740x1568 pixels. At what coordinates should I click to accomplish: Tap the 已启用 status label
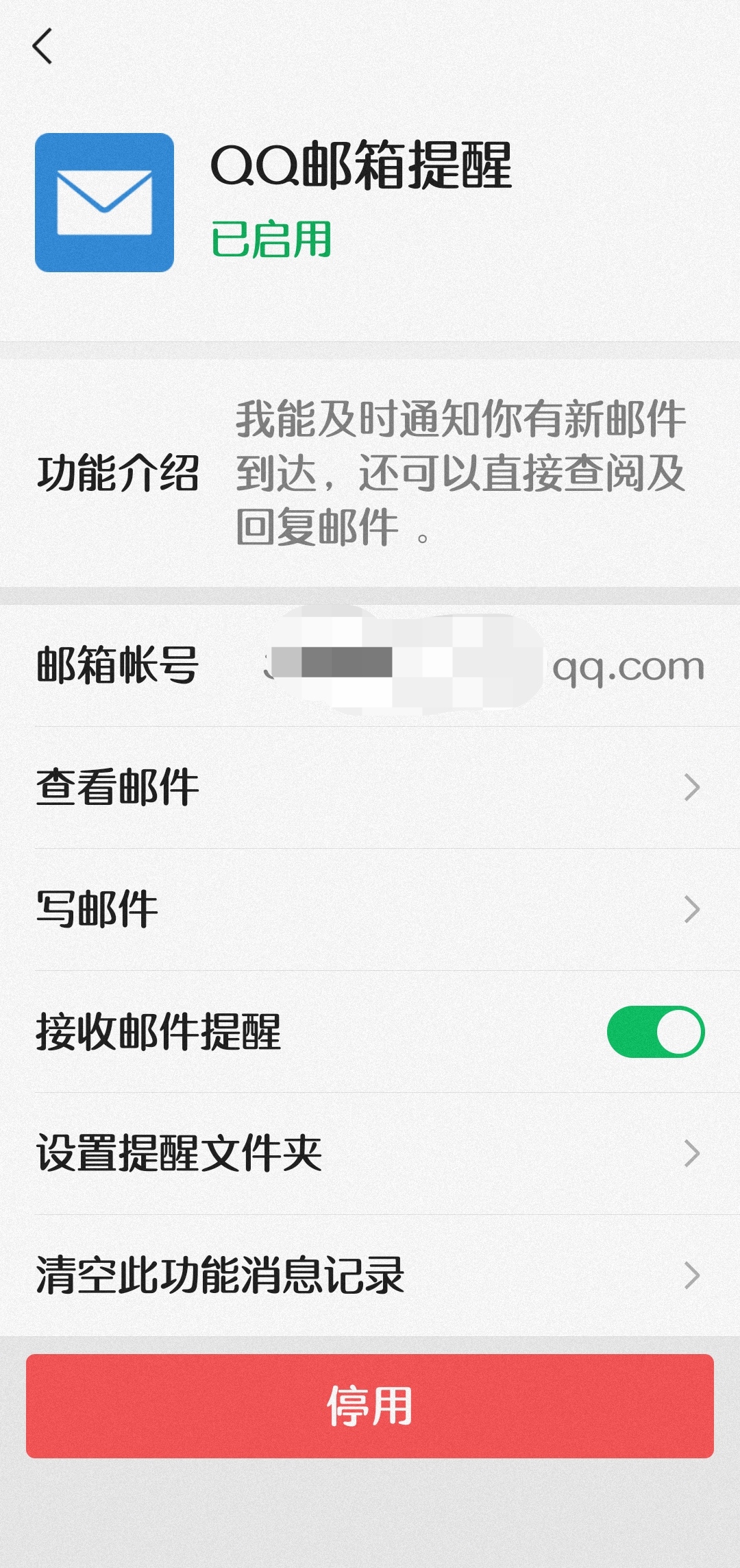271,237
